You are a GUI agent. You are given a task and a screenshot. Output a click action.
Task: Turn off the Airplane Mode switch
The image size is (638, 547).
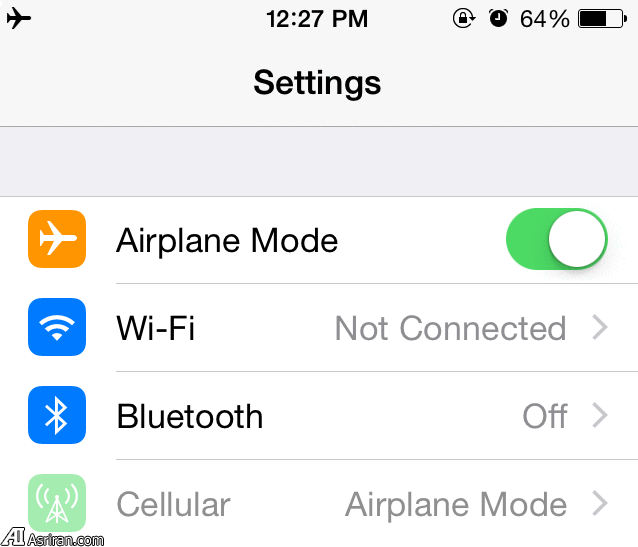coord(557,240)
